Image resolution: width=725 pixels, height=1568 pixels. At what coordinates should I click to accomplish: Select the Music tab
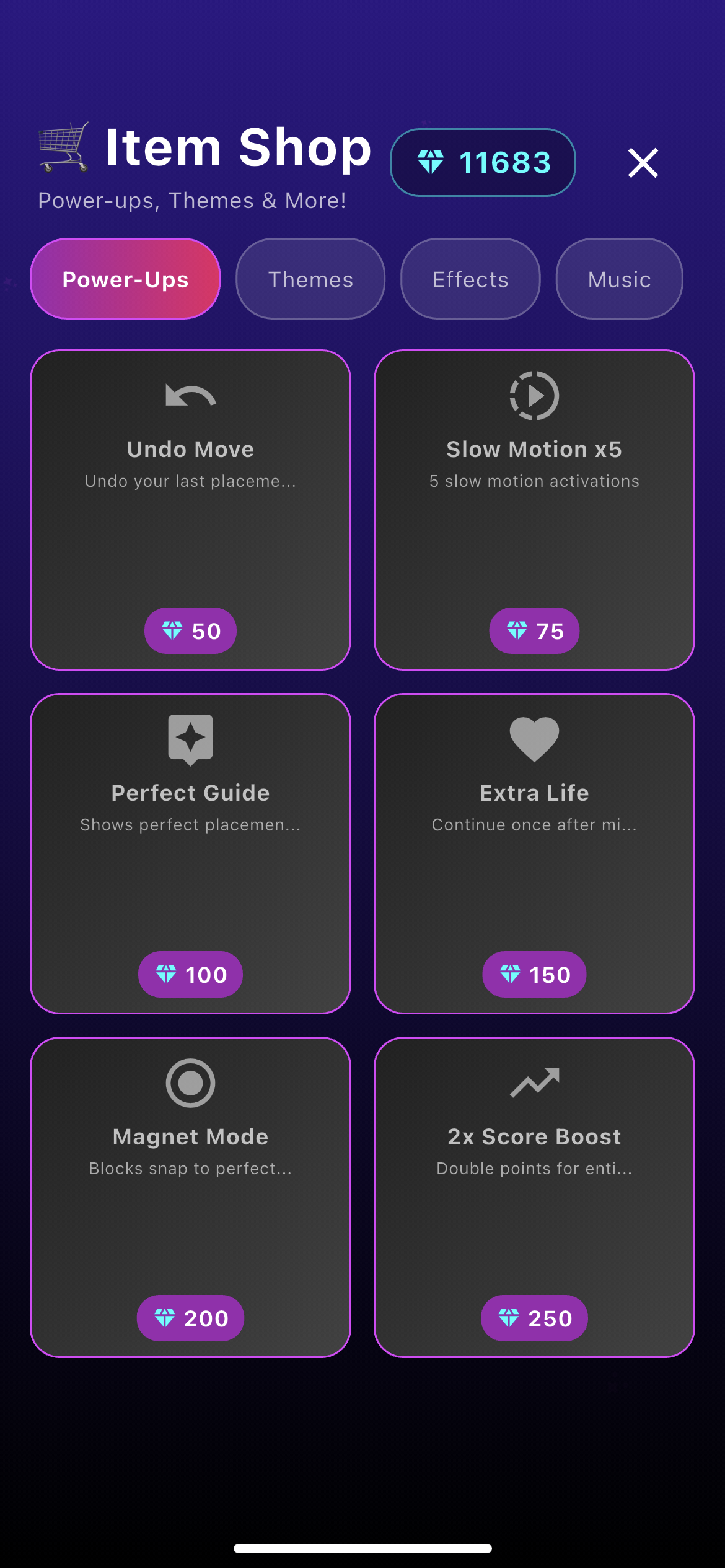[x=618, y=279]
